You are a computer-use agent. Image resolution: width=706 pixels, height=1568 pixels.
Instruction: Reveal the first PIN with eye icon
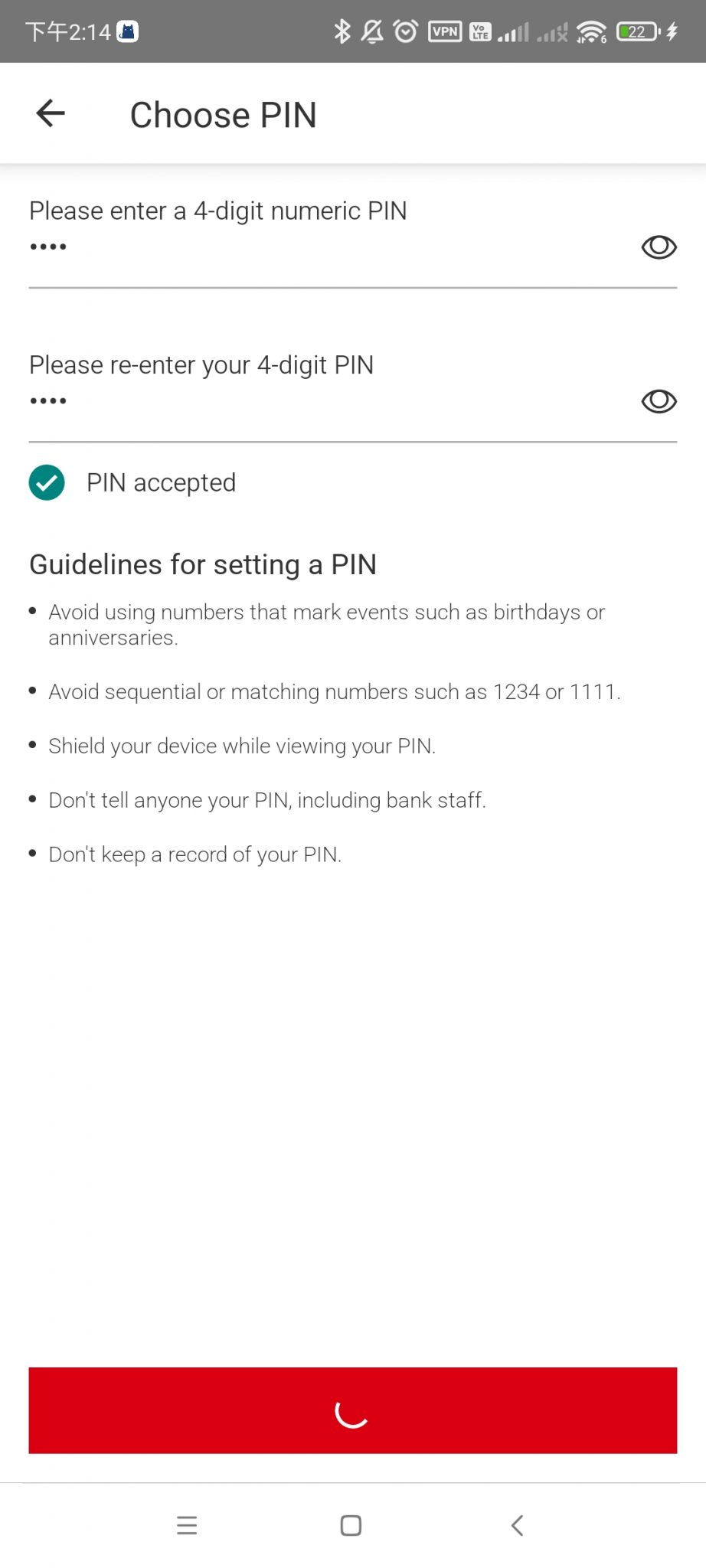click(x=659, y=247)
